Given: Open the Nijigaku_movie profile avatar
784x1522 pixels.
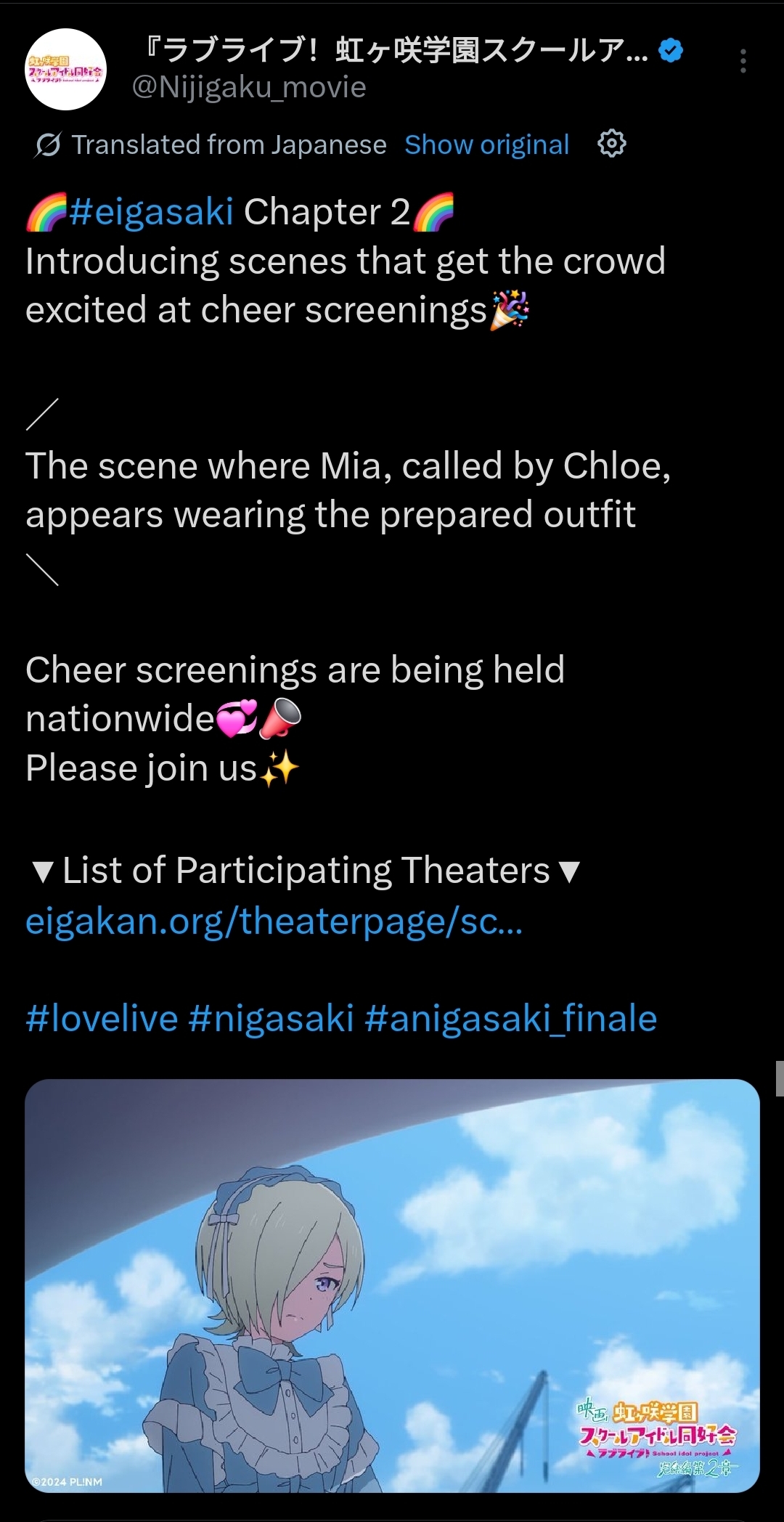Looking at the screenshot, I should (66, 70).
